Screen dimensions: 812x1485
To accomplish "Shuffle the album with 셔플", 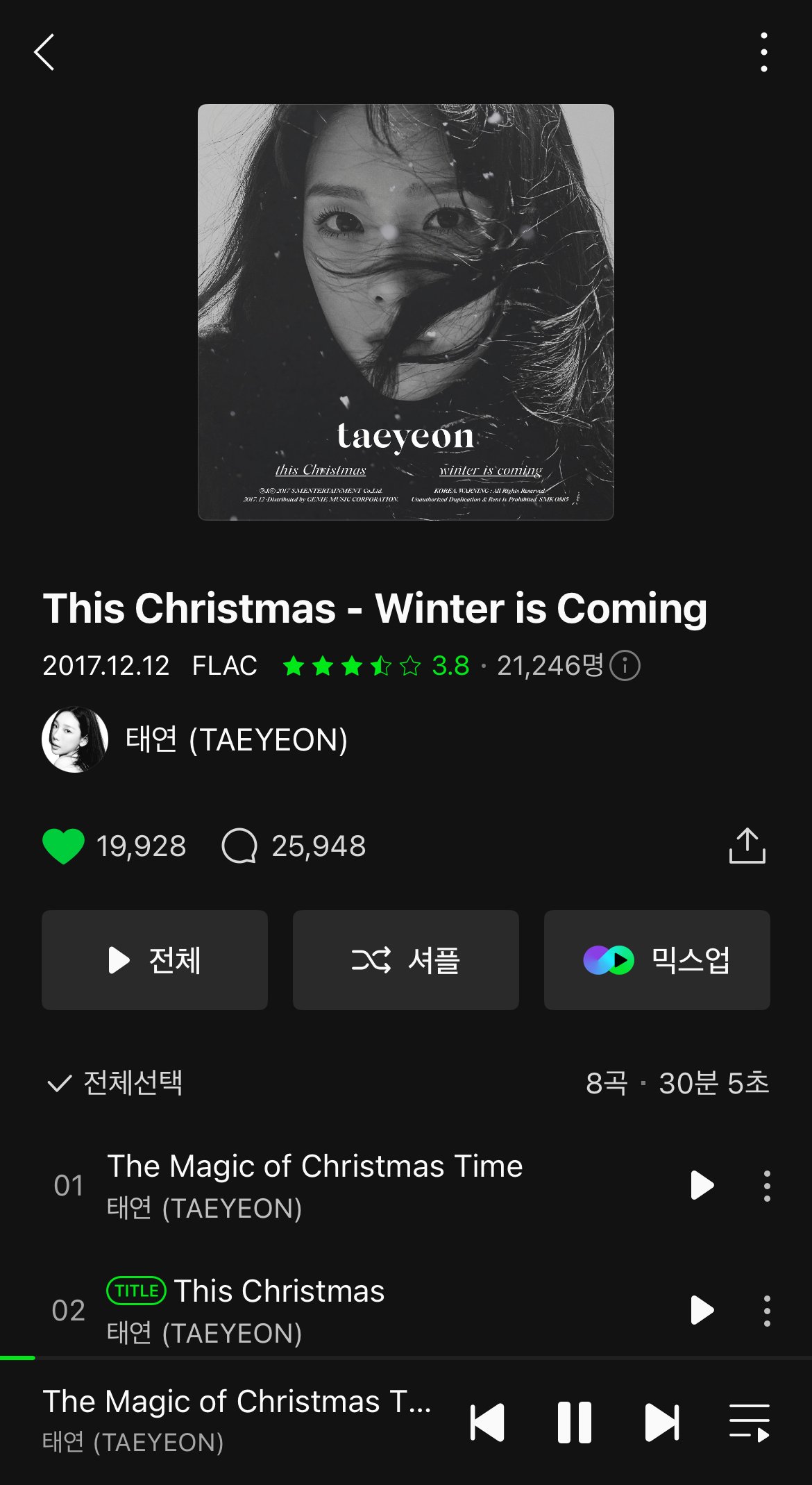I will point(405,960).
